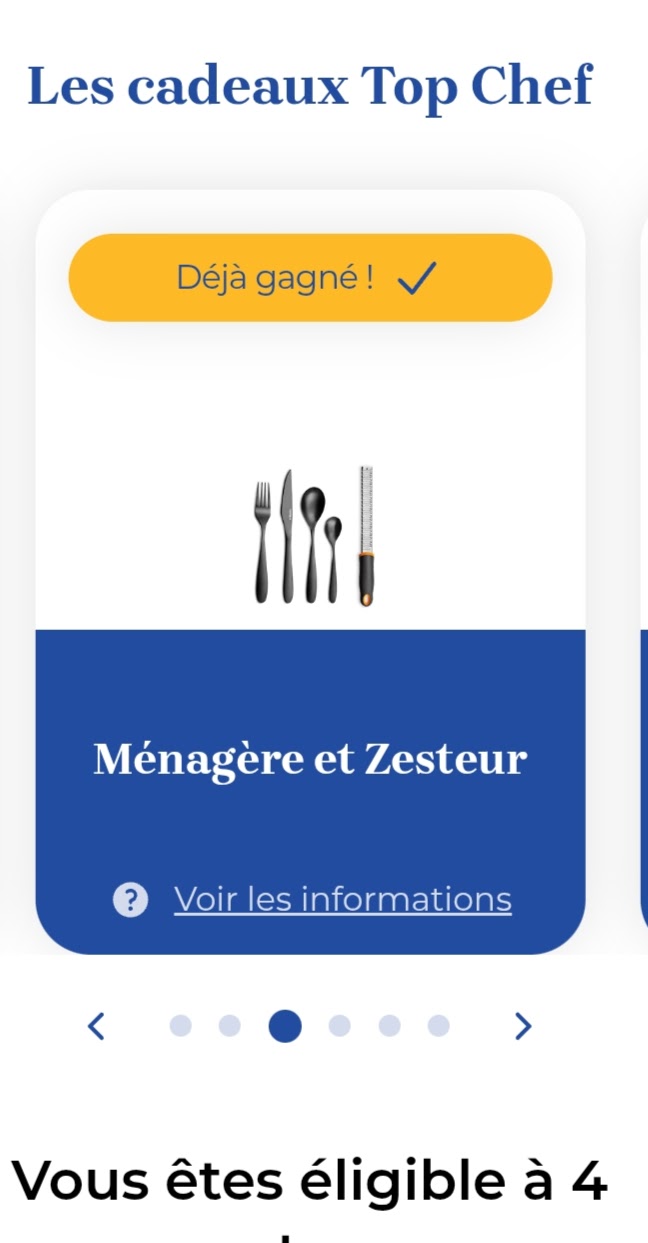The height and width of the screenshot is (1243, 648).
Task: Select the fourth carousel dot
Action: [x=340, y=1026]
